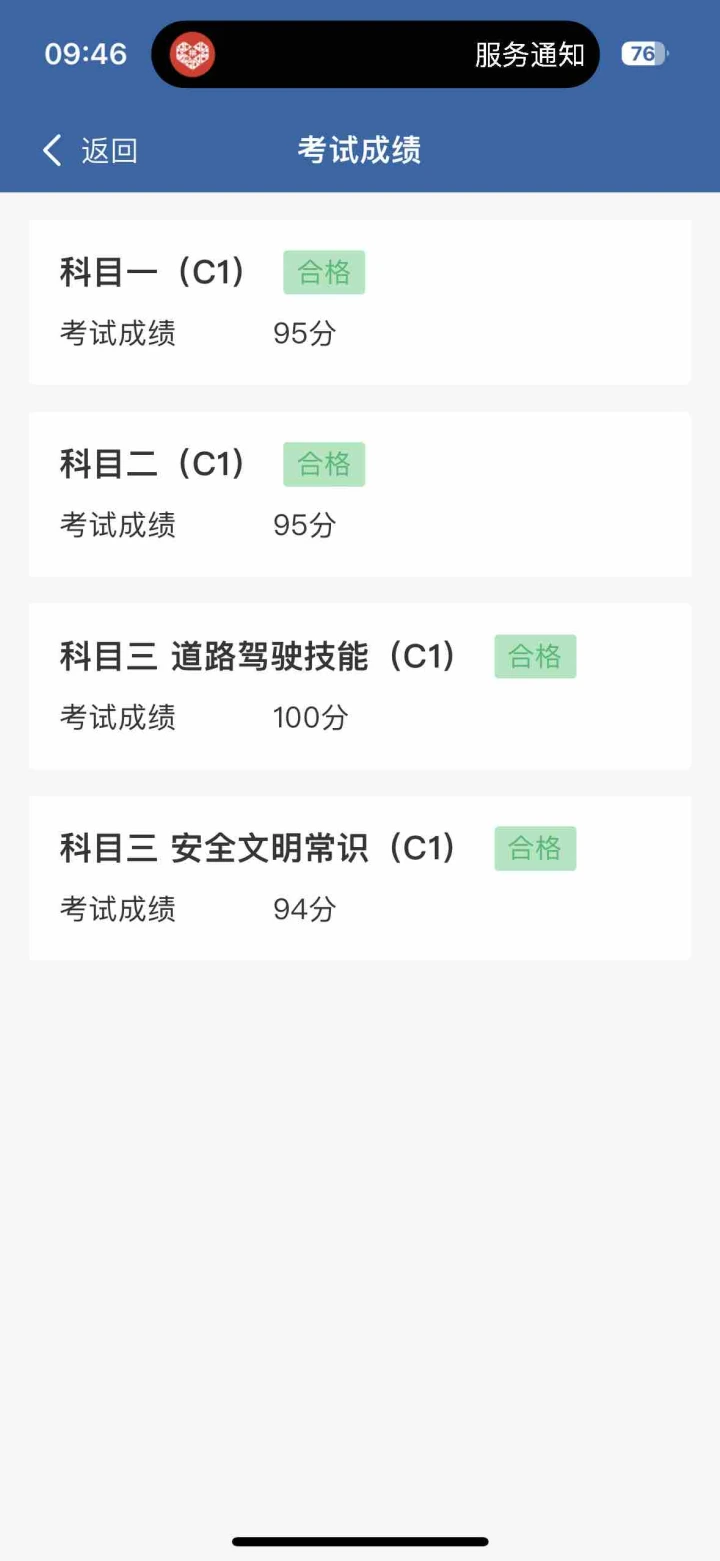The height and width of the screenshot is (1561, 720).
Task: Open the 服务通知 live activity pill
Action: click(375, 55)
